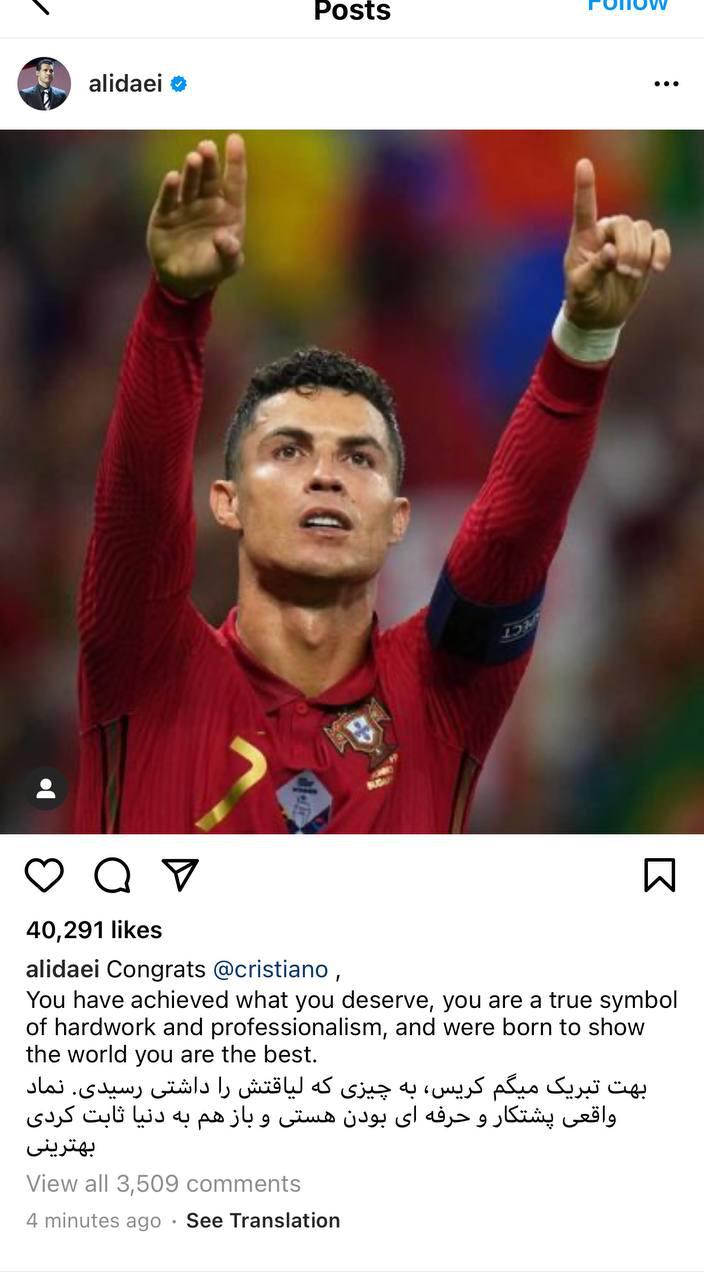Go back using the top-left arrow
The width and height of the screenshot is (704, 1280).
click(40, 6)
